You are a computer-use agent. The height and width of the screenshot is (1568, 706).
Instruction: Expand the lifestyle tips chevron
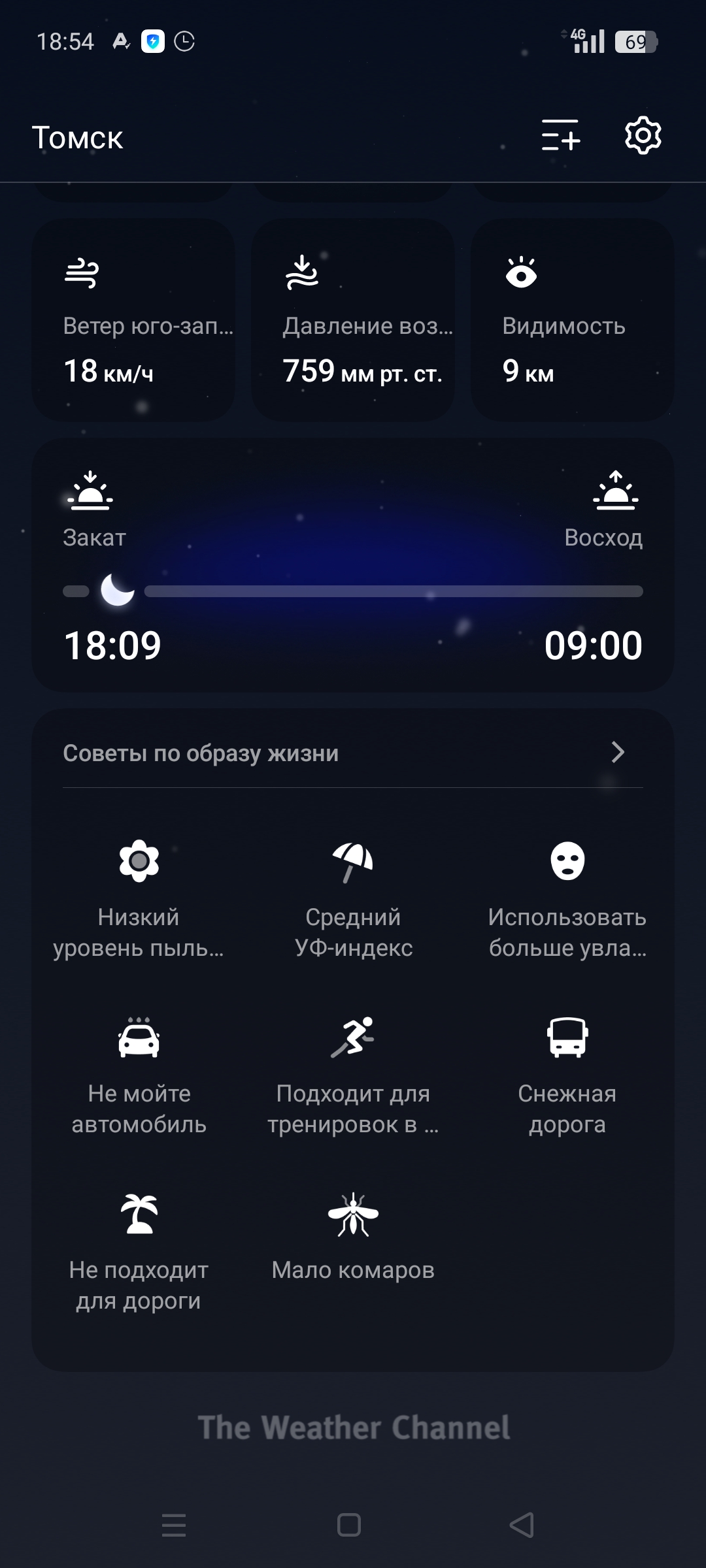click(618, 752)
